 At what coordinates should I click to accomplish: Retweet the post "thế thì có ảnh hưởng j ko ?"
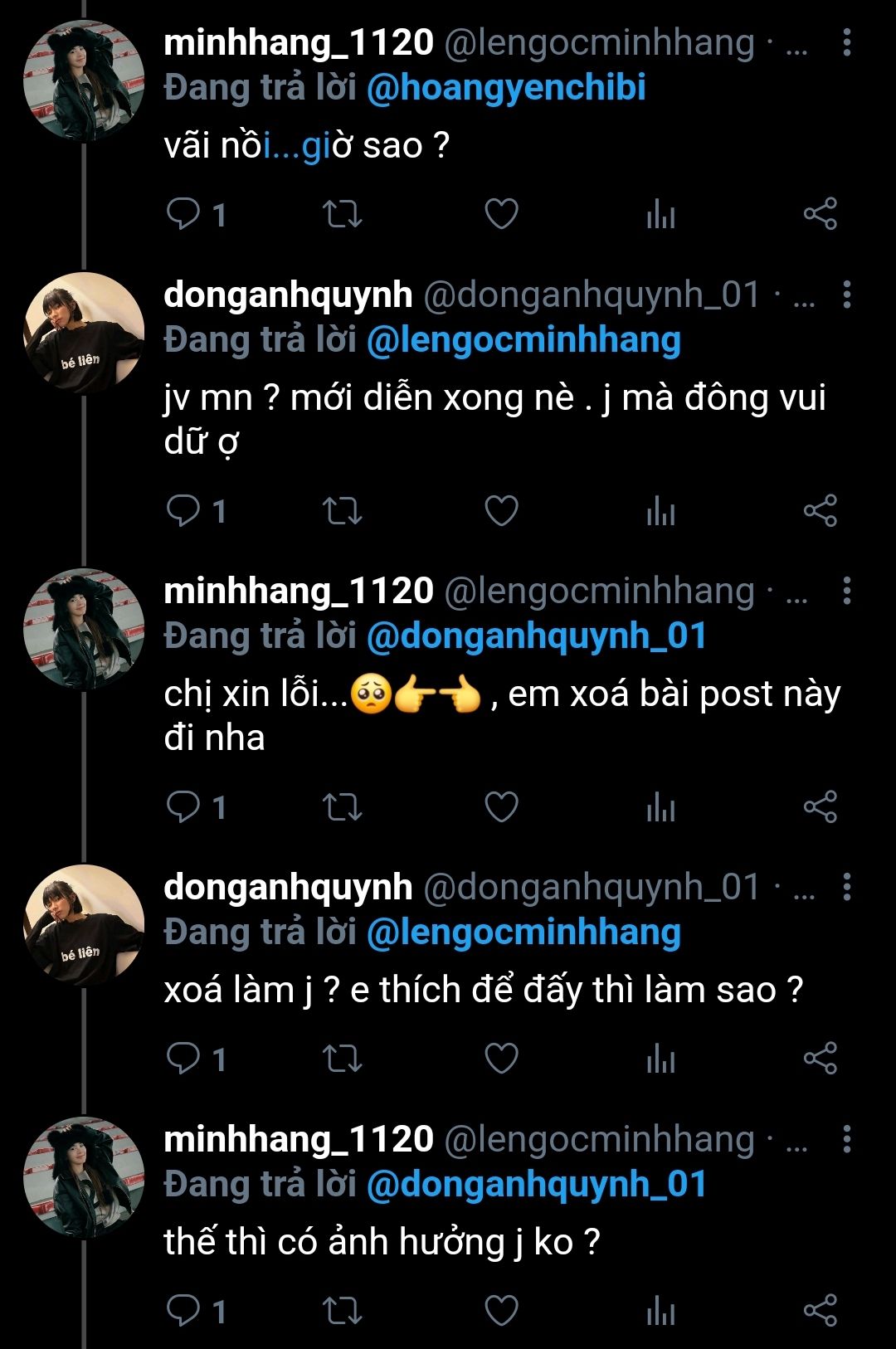click(342, 1311)
